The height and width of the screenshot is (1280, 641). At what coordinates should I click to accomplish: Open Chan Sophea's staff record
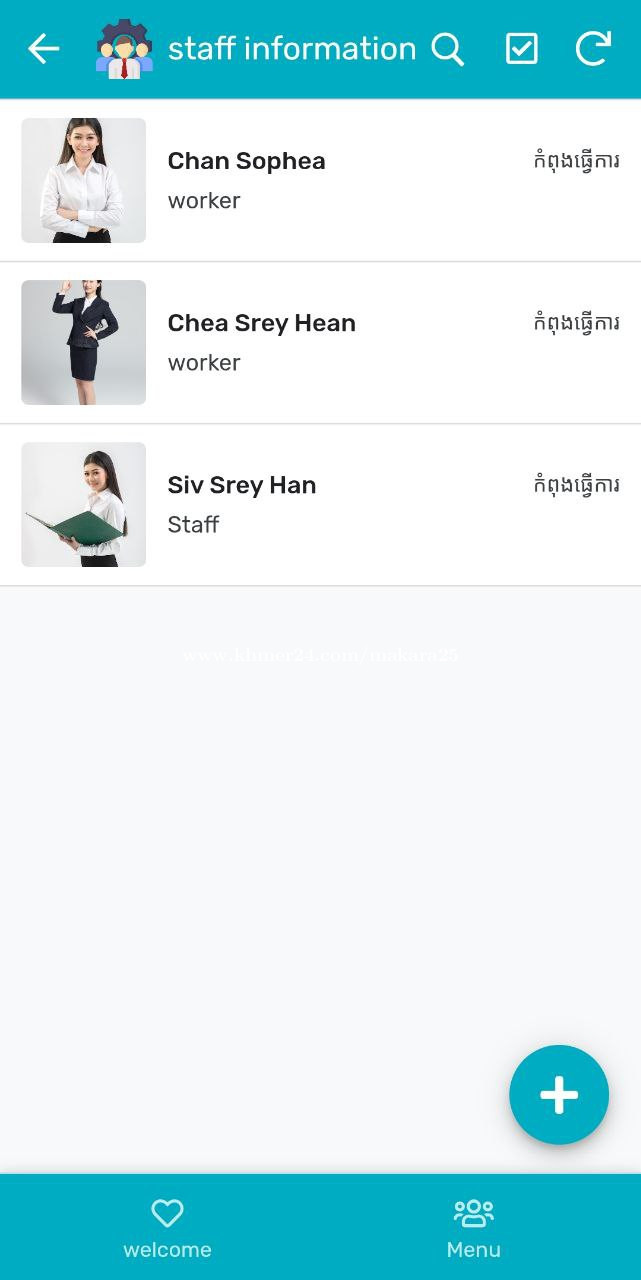(x=320, y=181)
